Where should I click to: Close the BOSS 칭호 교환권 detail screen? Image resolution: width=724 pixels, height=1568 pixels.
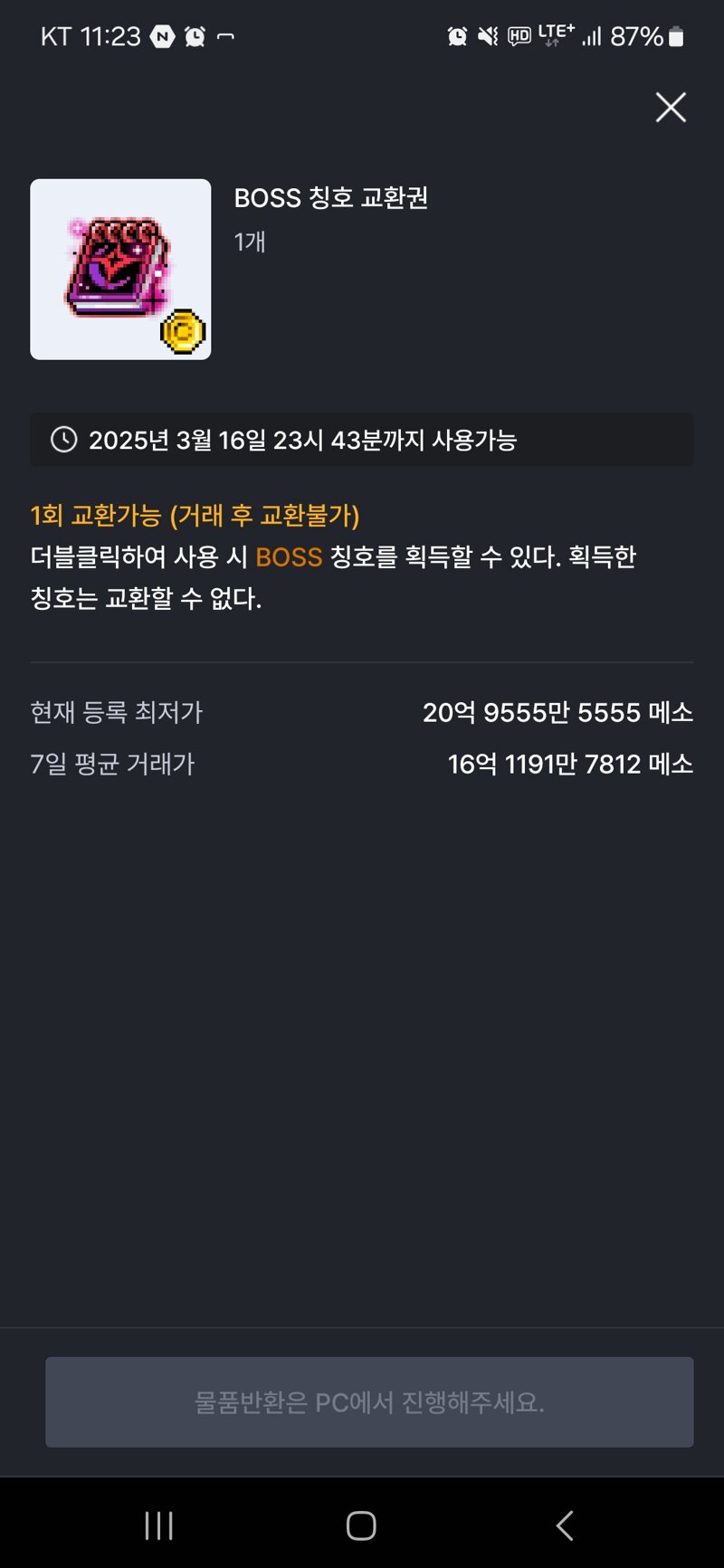click(x=670, y=108)
